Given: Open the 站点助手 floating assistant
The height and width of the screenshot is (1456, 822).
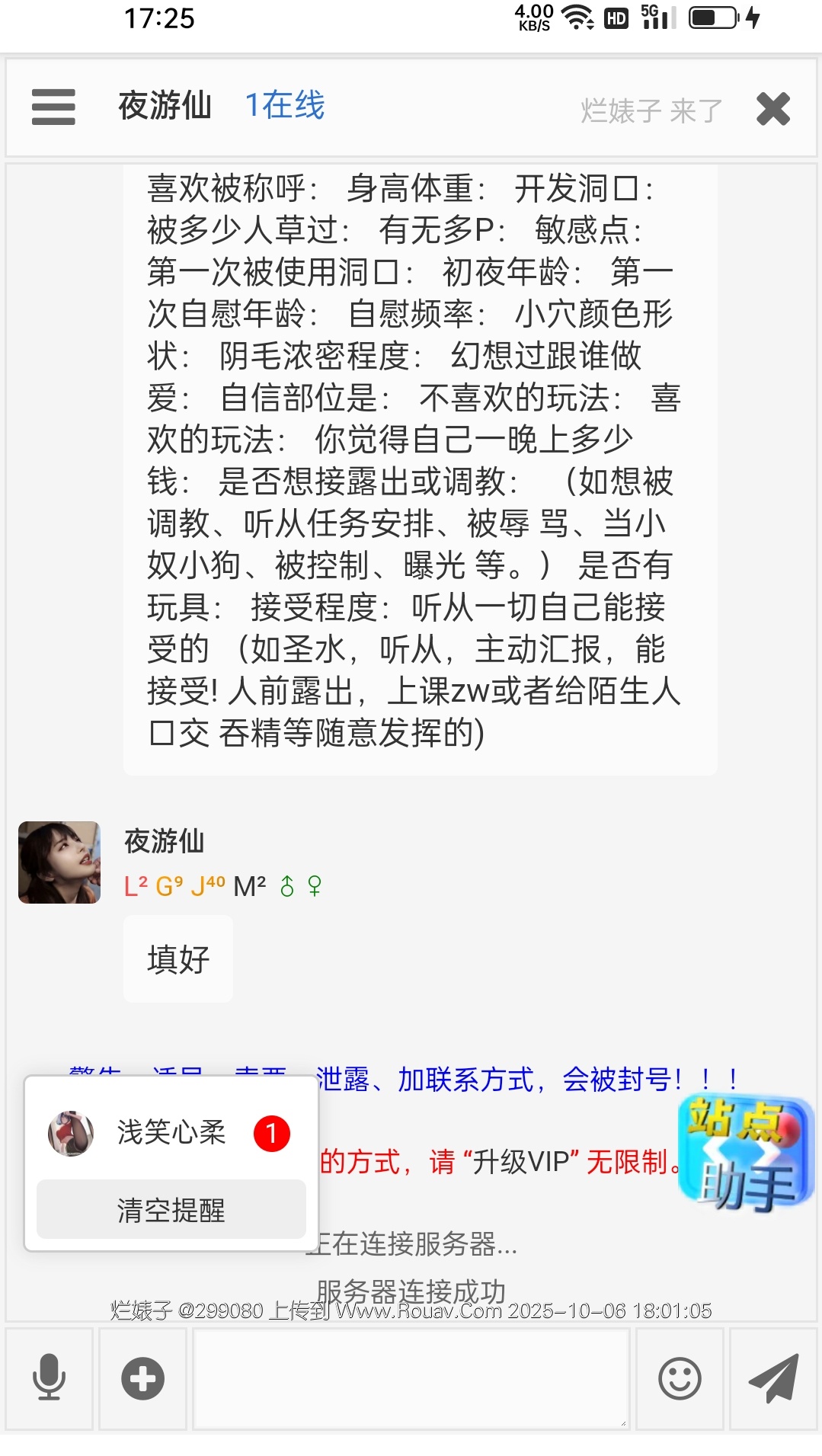Looking at the screenshot, I should 745,1152.
